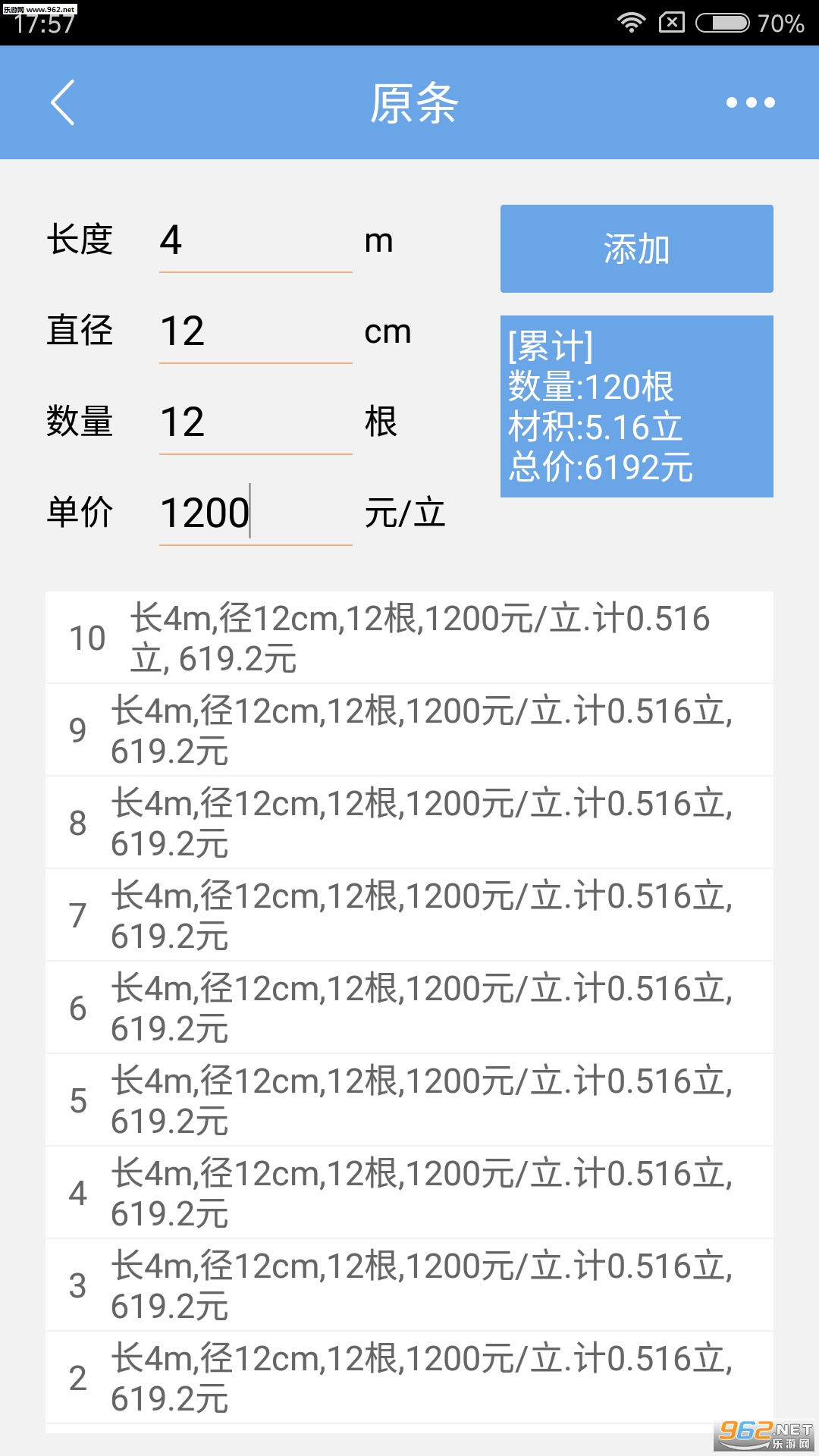
Task: Edit the 数量 quantity field
Action: pos(256,423)
